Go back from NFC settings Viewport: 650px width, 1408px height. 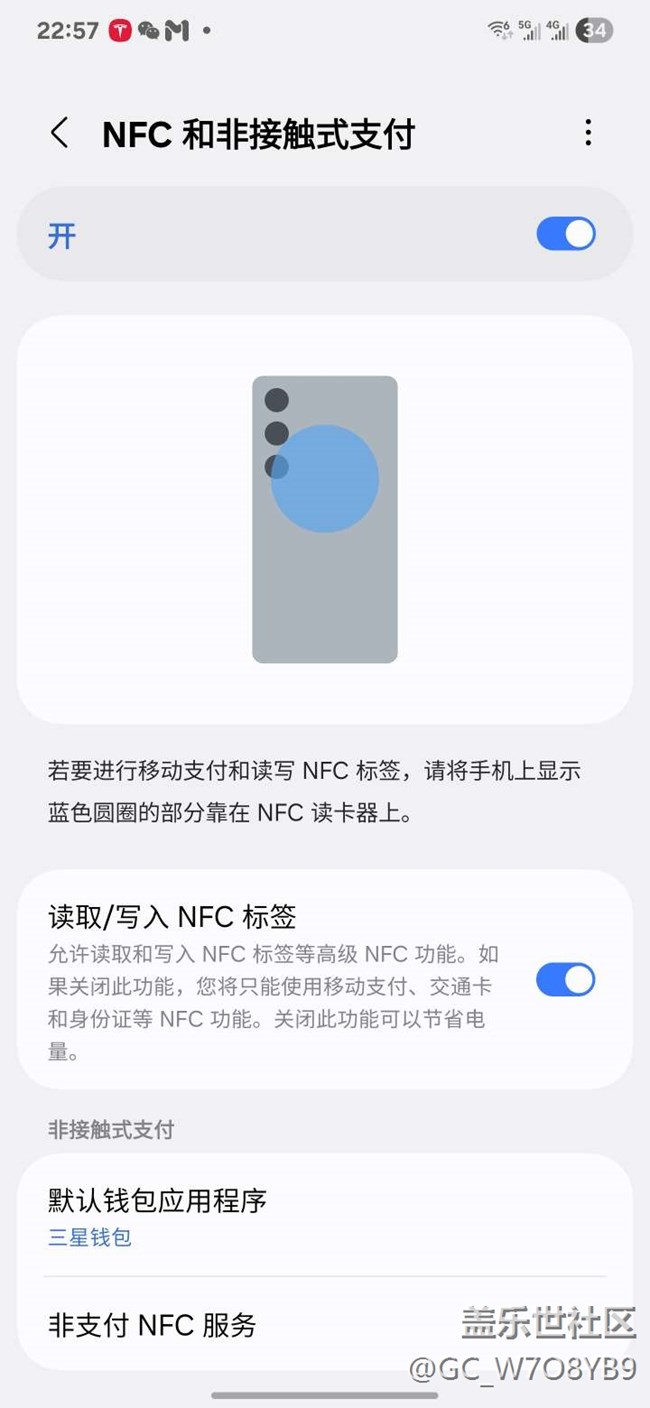coord(60,133)
